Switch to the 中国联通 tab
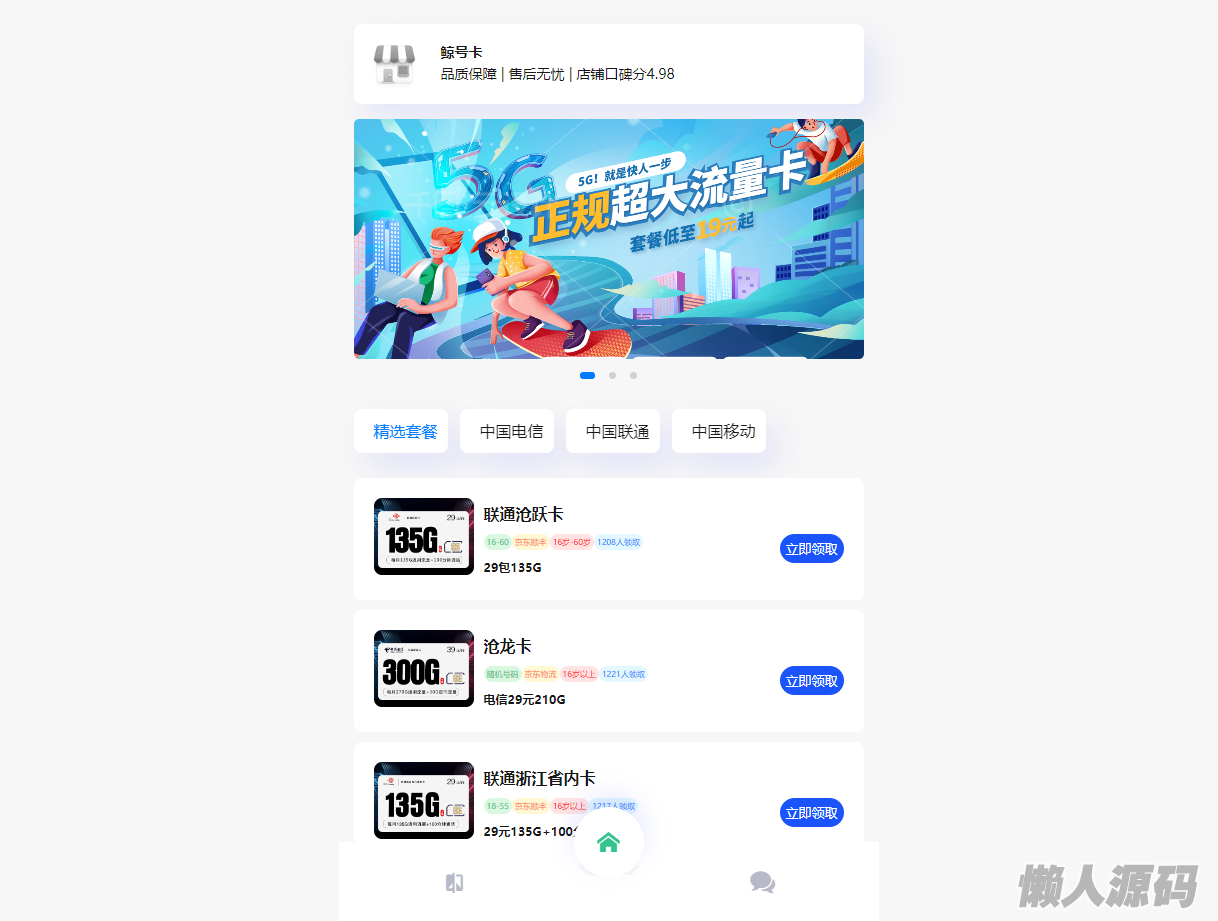1218x921 pixels. click(617, 431)
